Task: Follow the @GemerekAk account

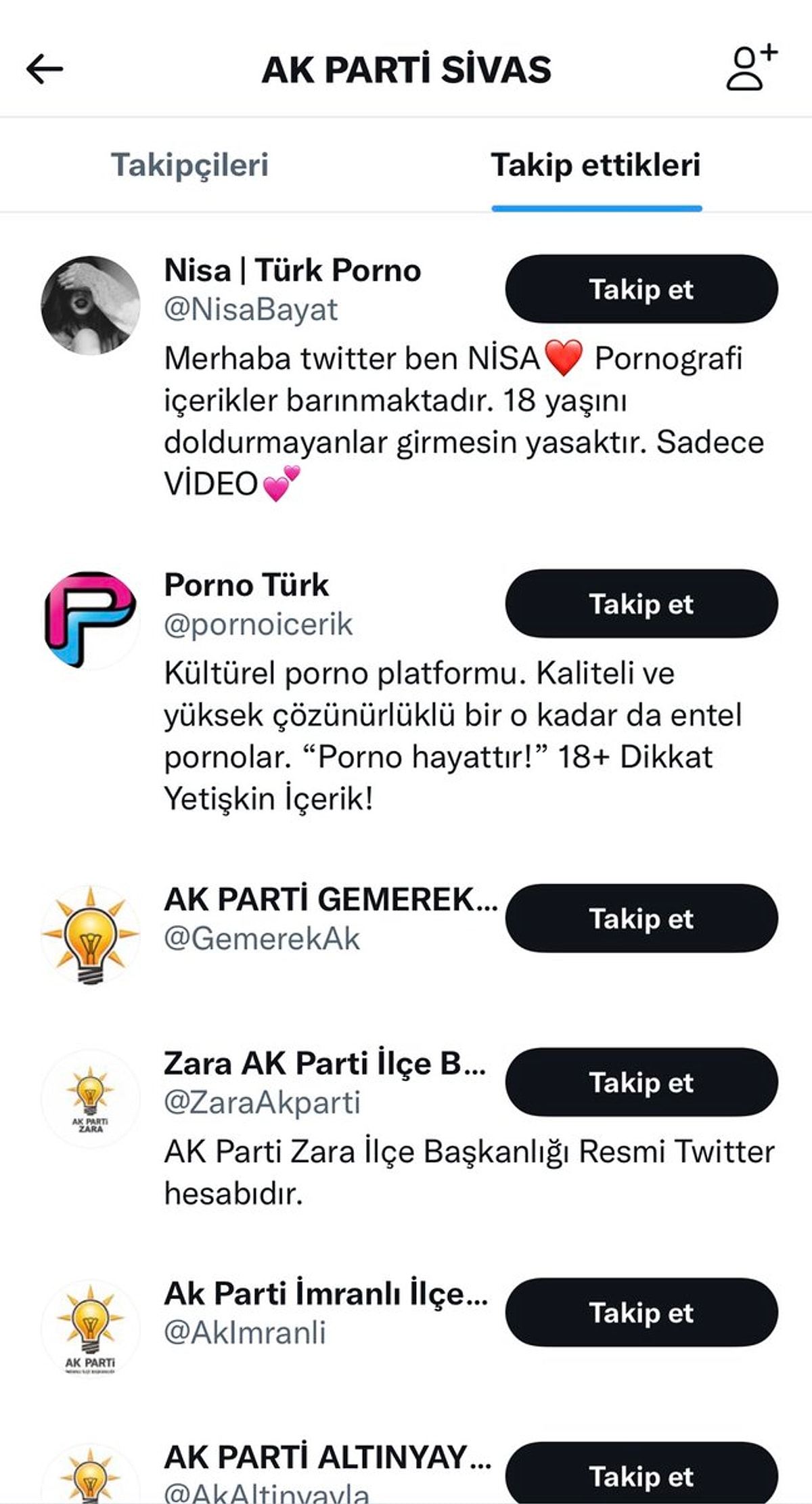Action: coord(641,919)
